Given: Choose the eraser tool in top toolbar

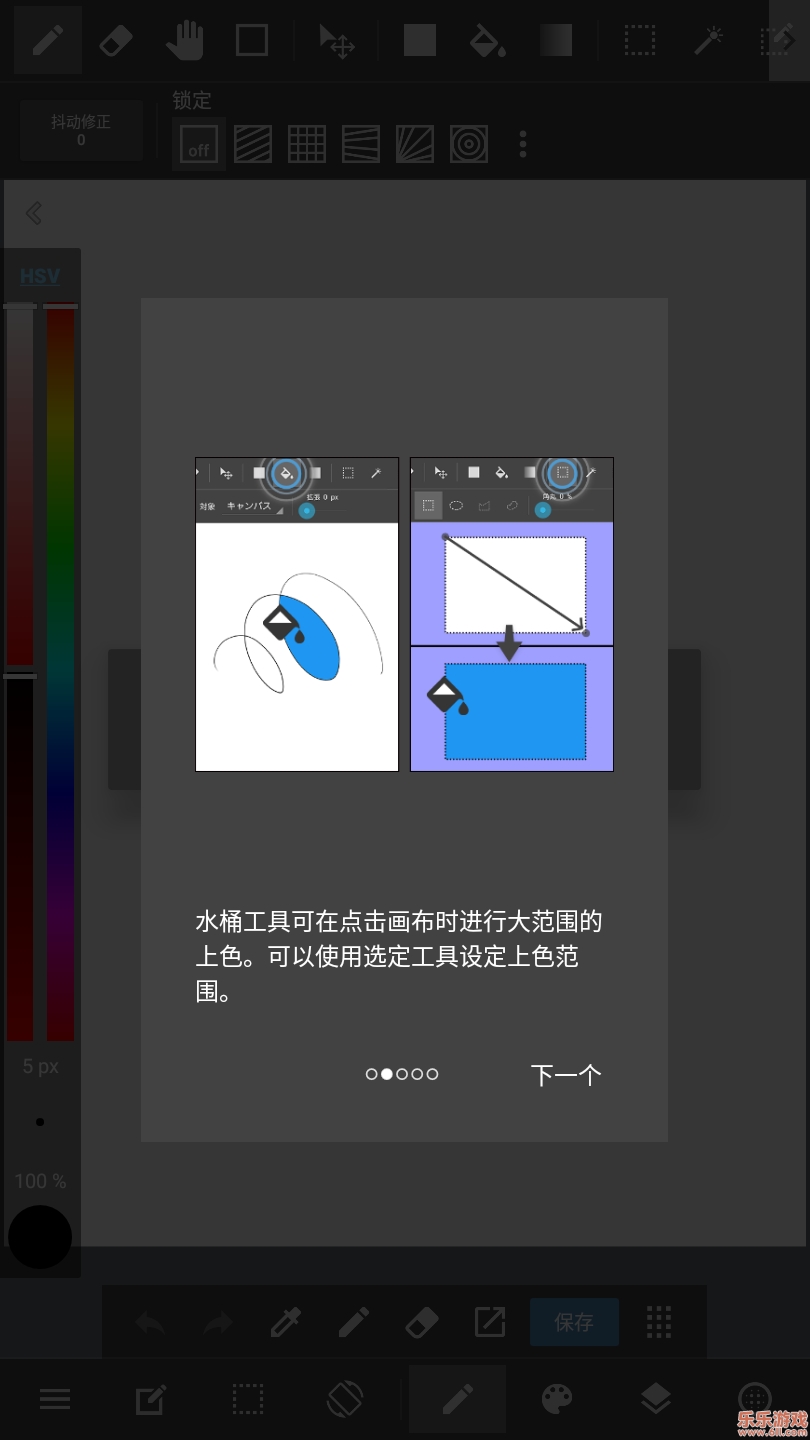Looking at the screenshot, I should coord(116,40).
